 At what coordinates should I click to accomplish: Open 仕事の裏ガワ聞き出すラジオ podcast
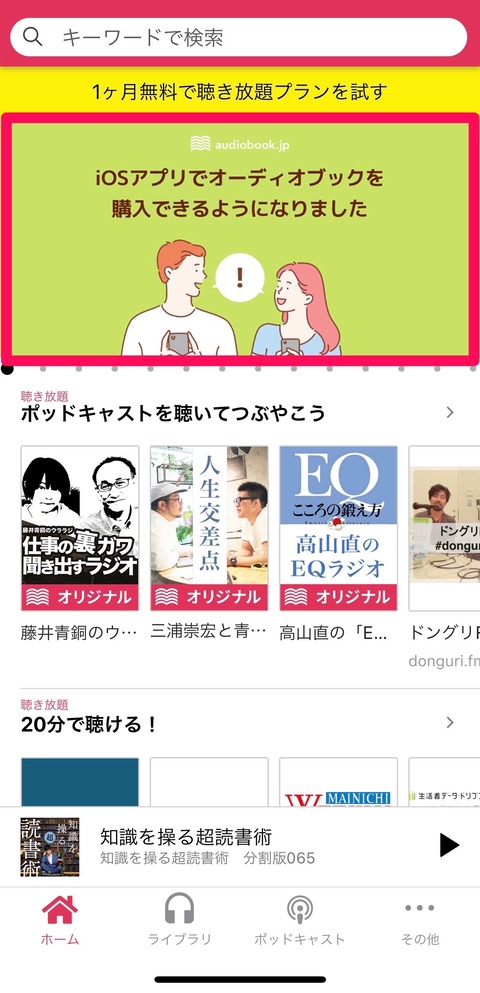(80, 528)
